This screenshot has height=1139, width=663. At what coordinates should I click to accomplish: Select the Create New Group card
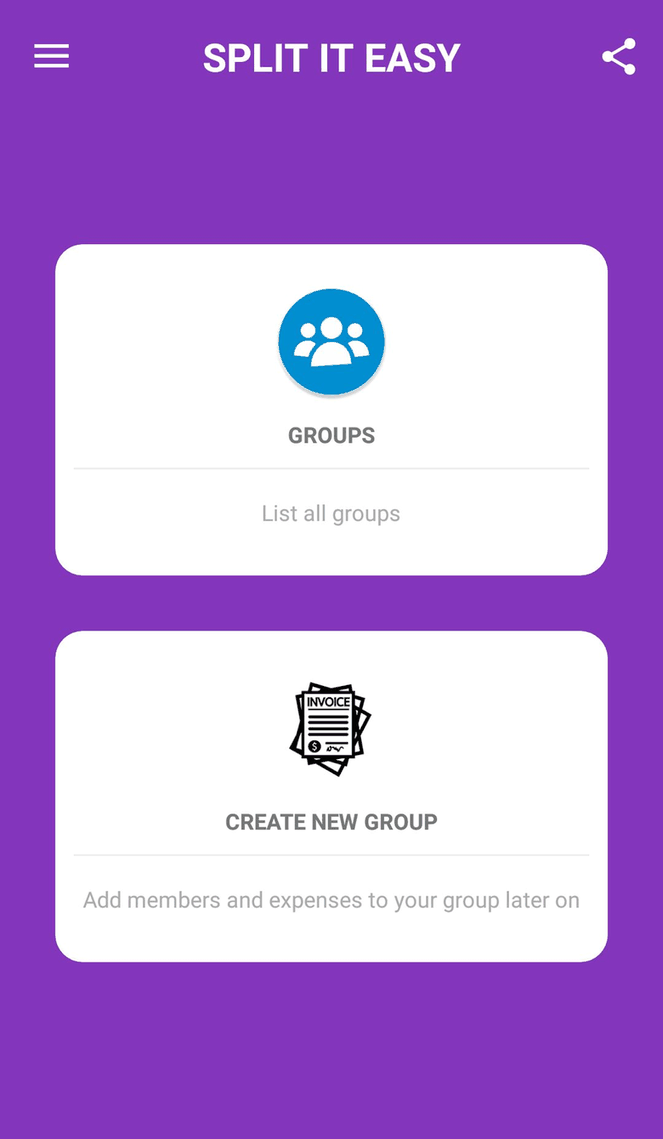(331, 796)
